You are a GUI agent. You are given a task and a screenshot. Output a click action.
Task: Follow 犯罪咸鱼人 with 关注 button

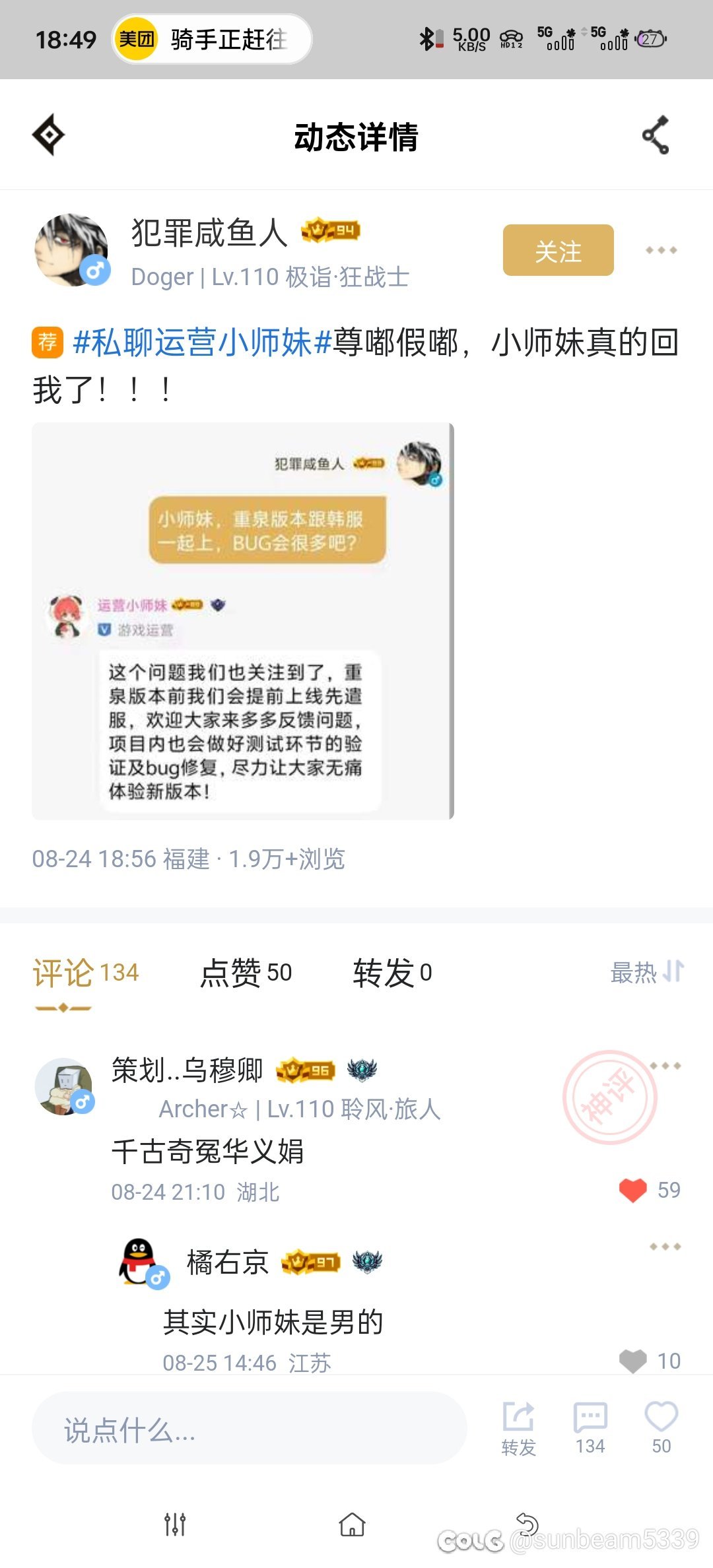pyautogui.click(x=558, y=251)
